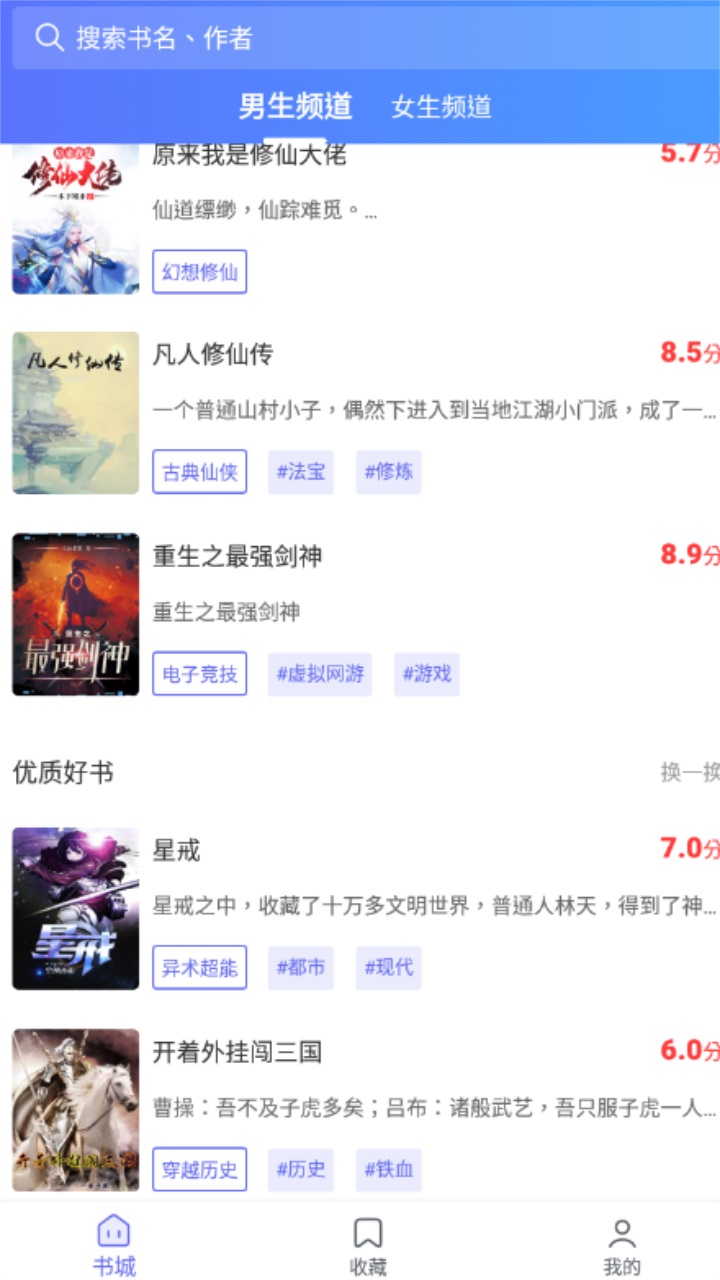This screenshot has width=720, height=1280.
Task: Click the 幻想修仙 category tag
Action: [199, 271]
